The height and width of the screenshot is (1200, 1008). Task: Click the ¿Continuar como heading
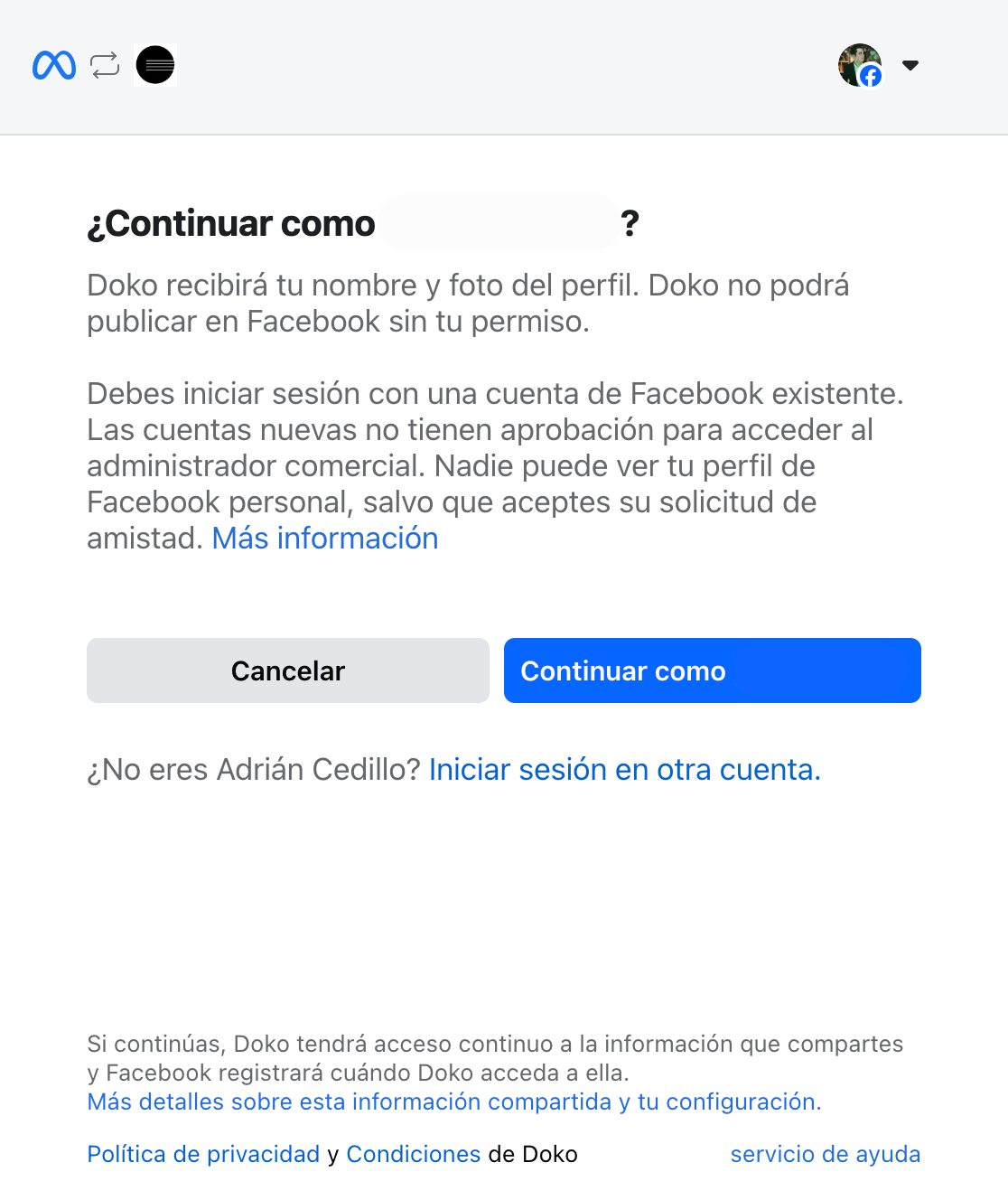click(x=230, y=223)
